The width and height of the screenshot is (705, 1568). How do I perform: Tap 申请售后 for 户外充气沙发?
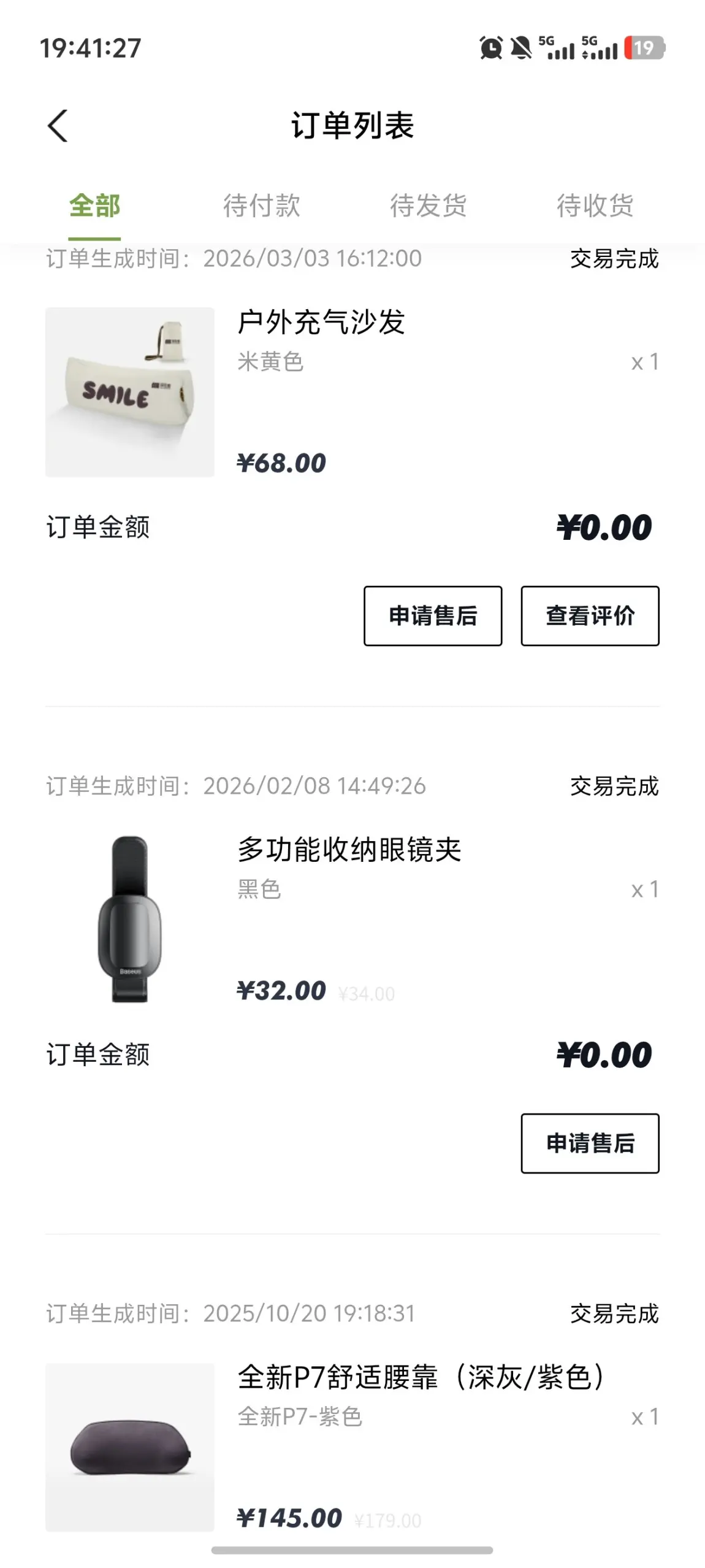pos(433,615)
